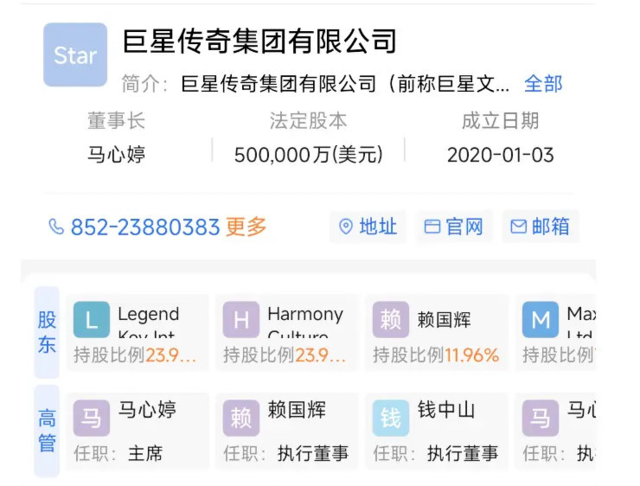
Task: Open executive card 钱中山 执行董事
Action: 437,430
